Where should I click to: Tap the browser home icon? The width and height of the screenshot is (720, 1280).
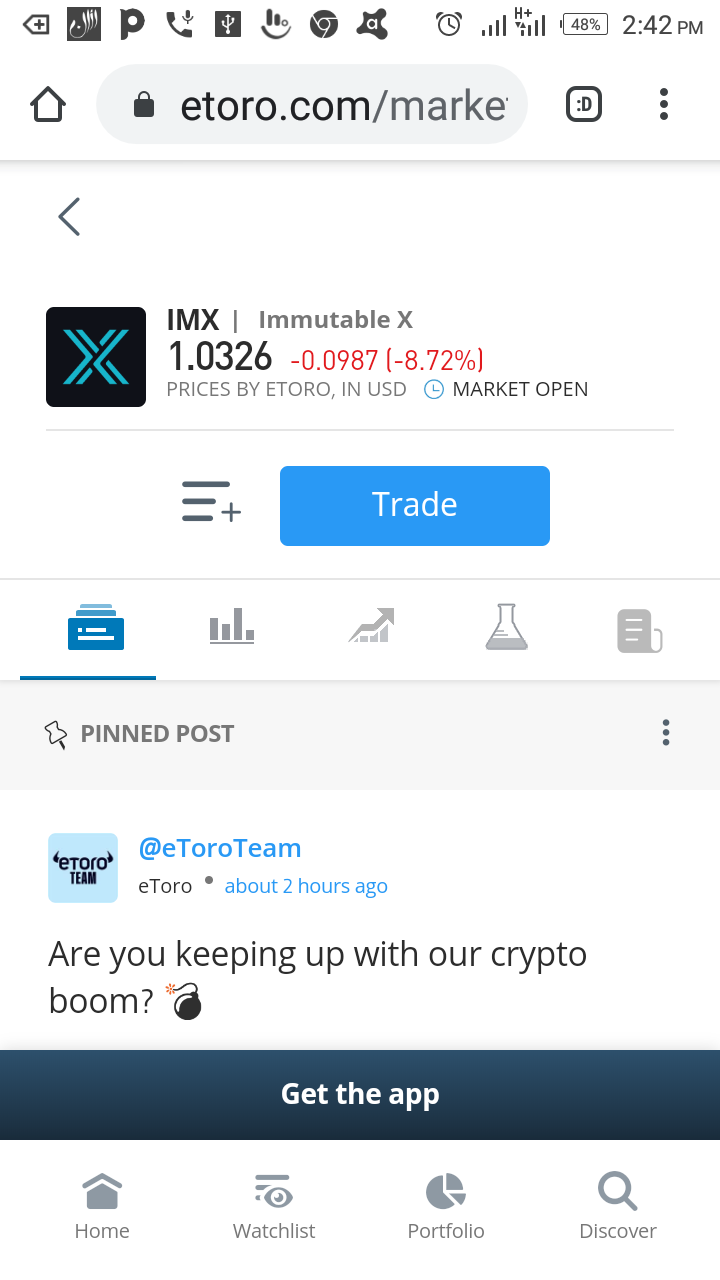pyautogui.click(x=48, y=104)
